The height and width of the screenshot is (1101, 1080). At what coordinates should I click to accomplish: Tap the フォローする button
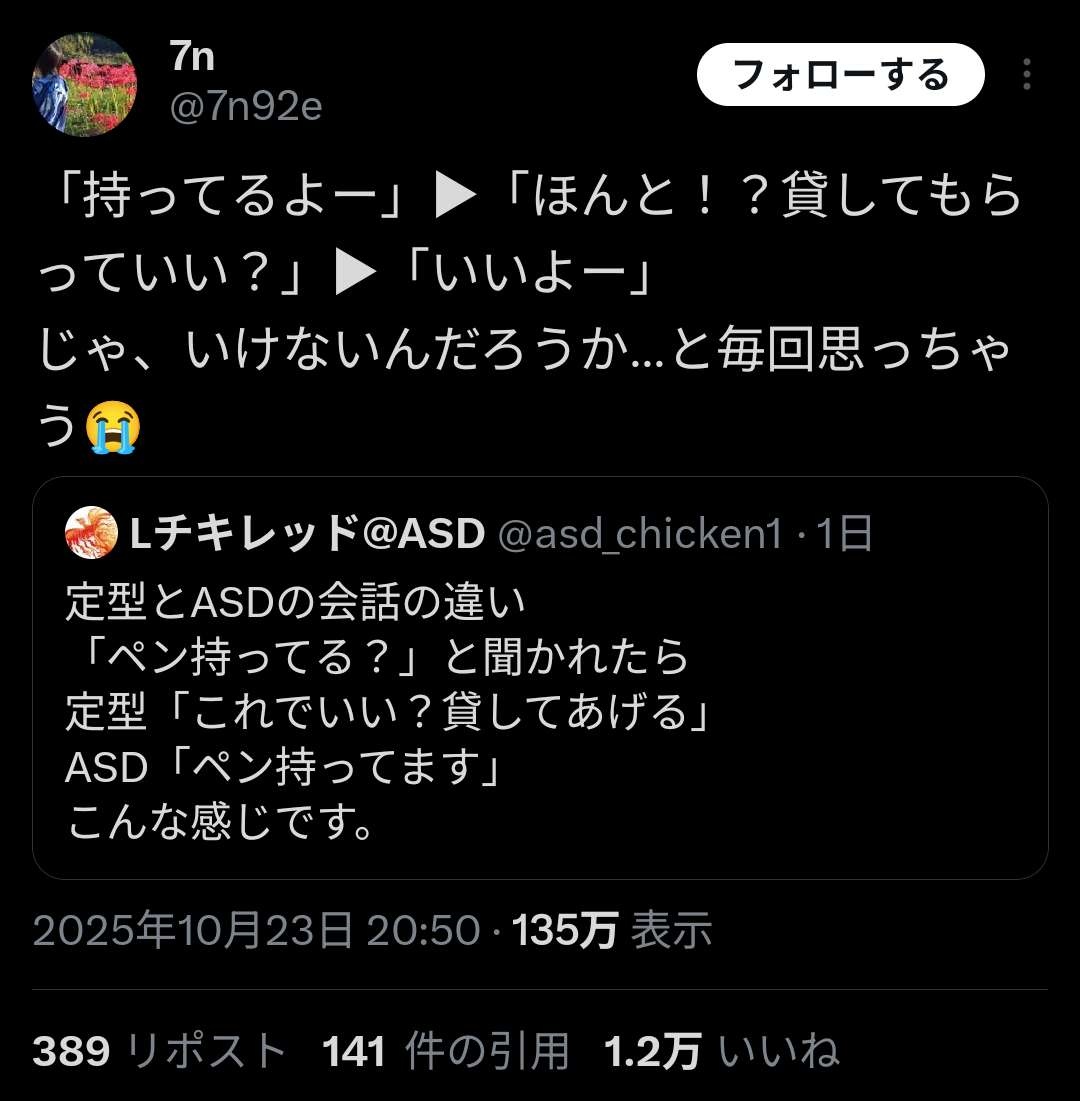coord(840,75)
